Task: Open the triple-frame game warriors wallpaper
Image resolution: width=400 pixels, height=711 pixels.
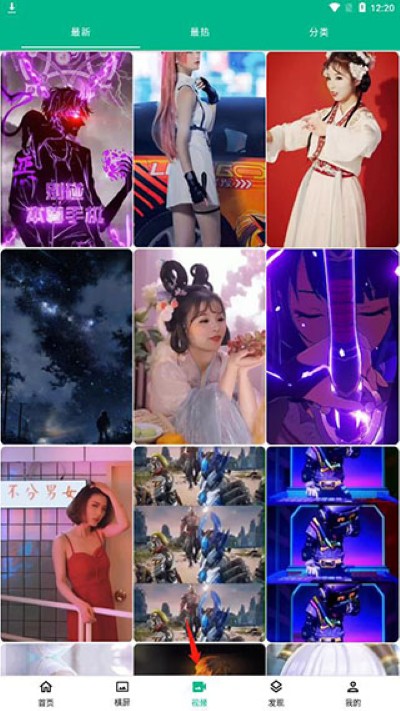Action: pyautogui.click(x=200, y=544)
